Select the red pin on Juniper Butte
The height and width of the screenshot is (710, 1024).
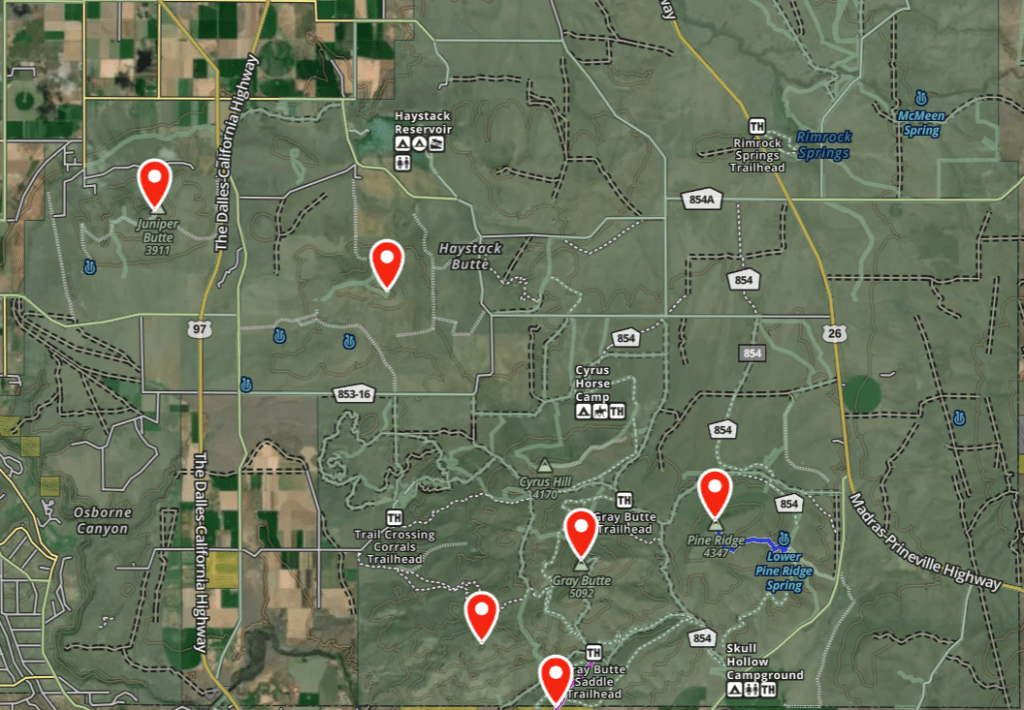pos(155,181)
